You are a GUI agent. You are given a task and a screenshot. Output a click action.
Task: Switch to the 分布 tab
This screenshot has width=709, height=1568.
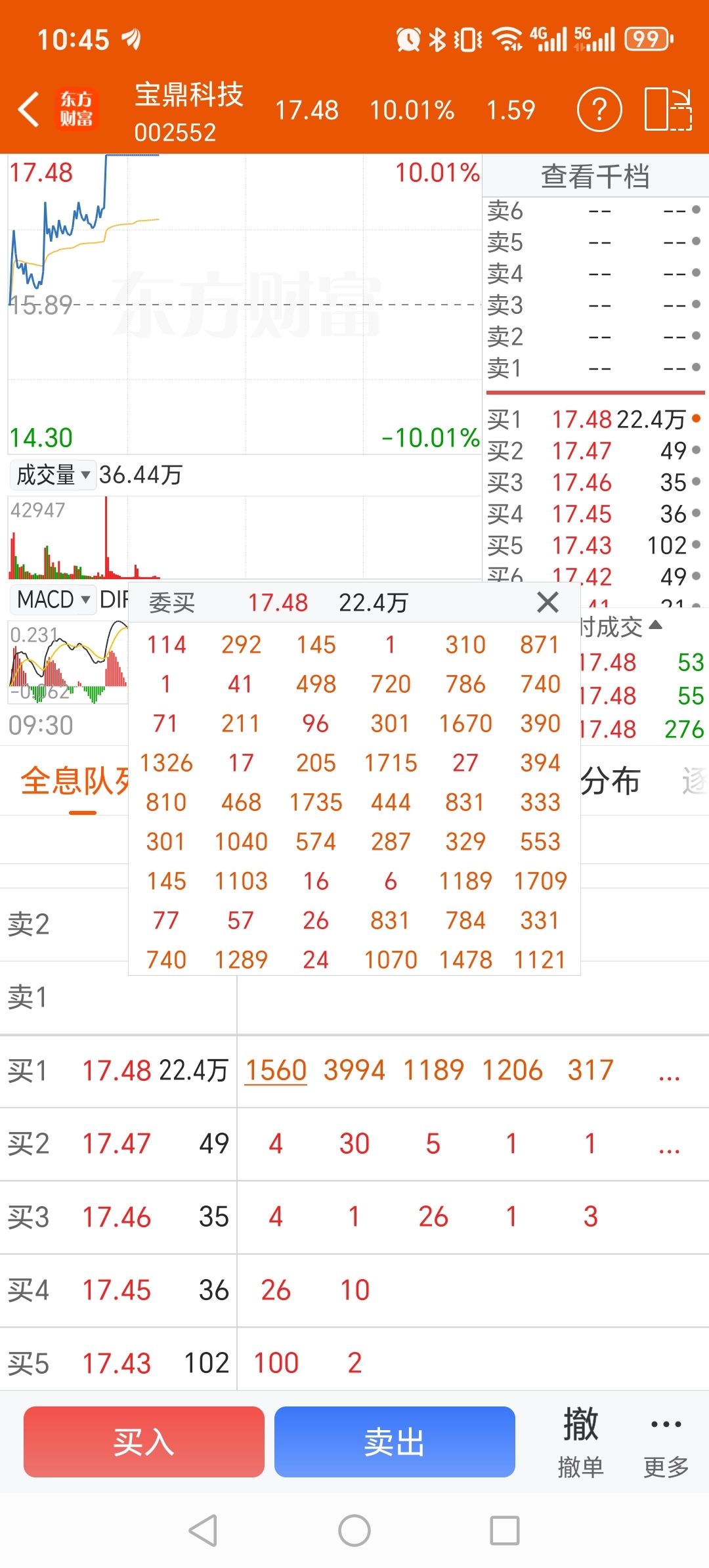click(610, 781)
